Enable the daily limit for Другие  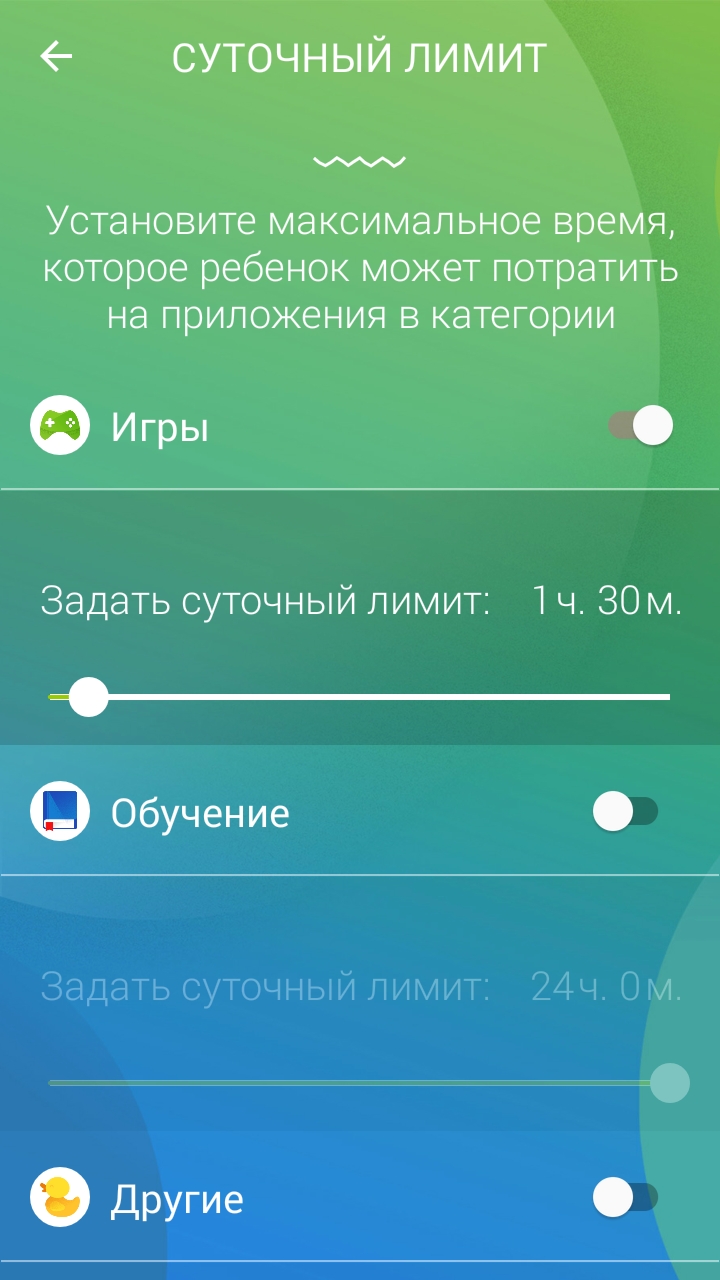pos(625,1197)
